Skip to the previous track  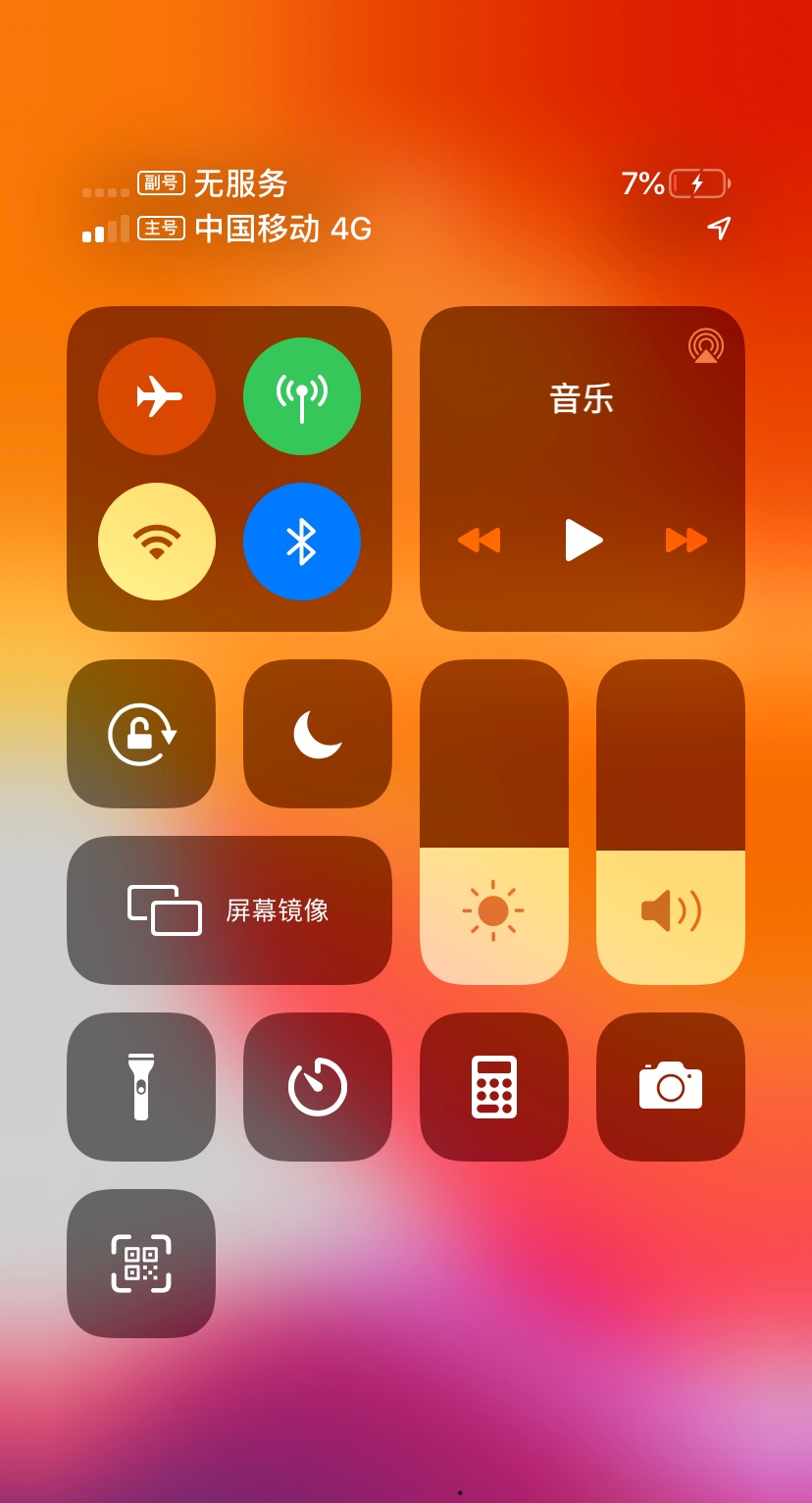480,540
